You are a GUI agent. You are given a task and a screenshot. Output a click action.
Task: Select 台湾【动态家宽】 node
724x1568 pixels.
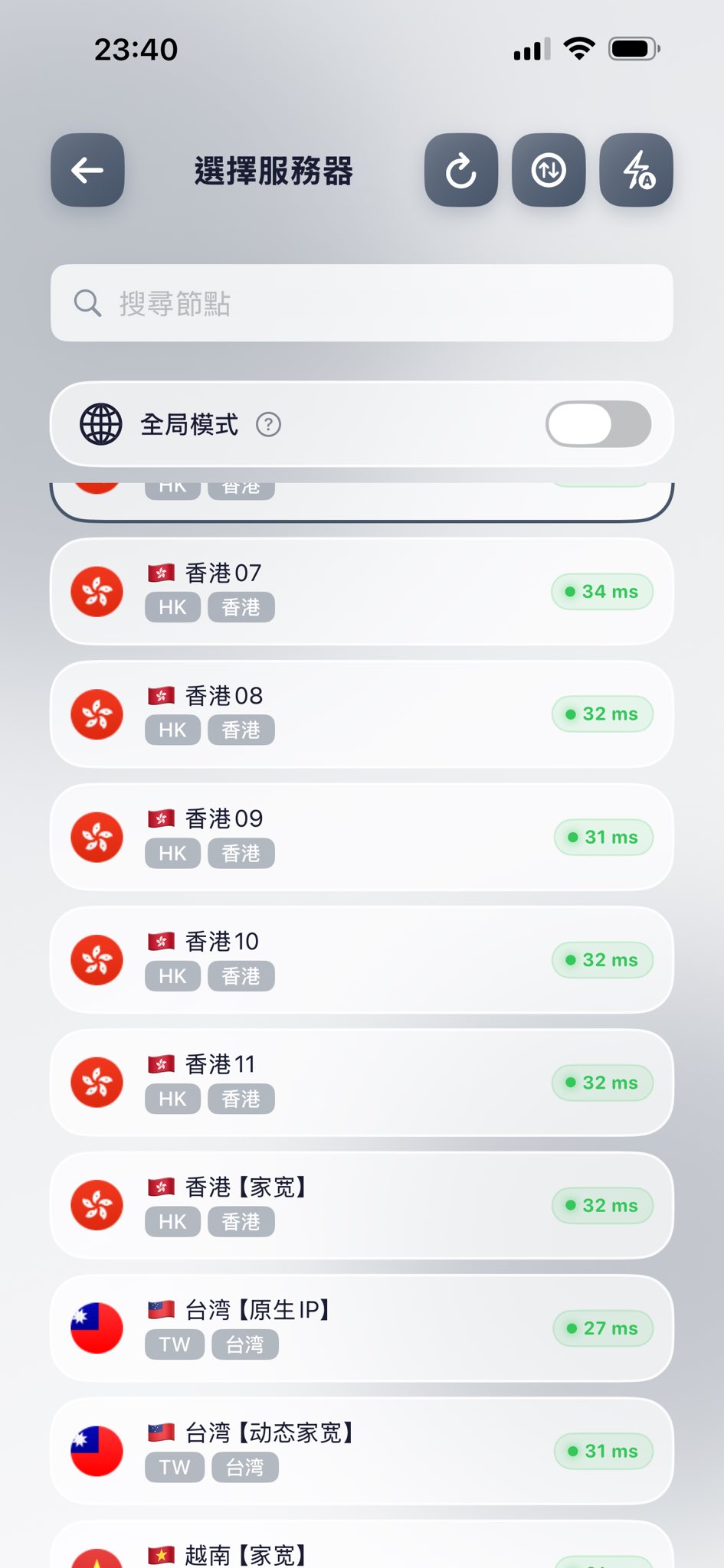[x=362, y=1452]
